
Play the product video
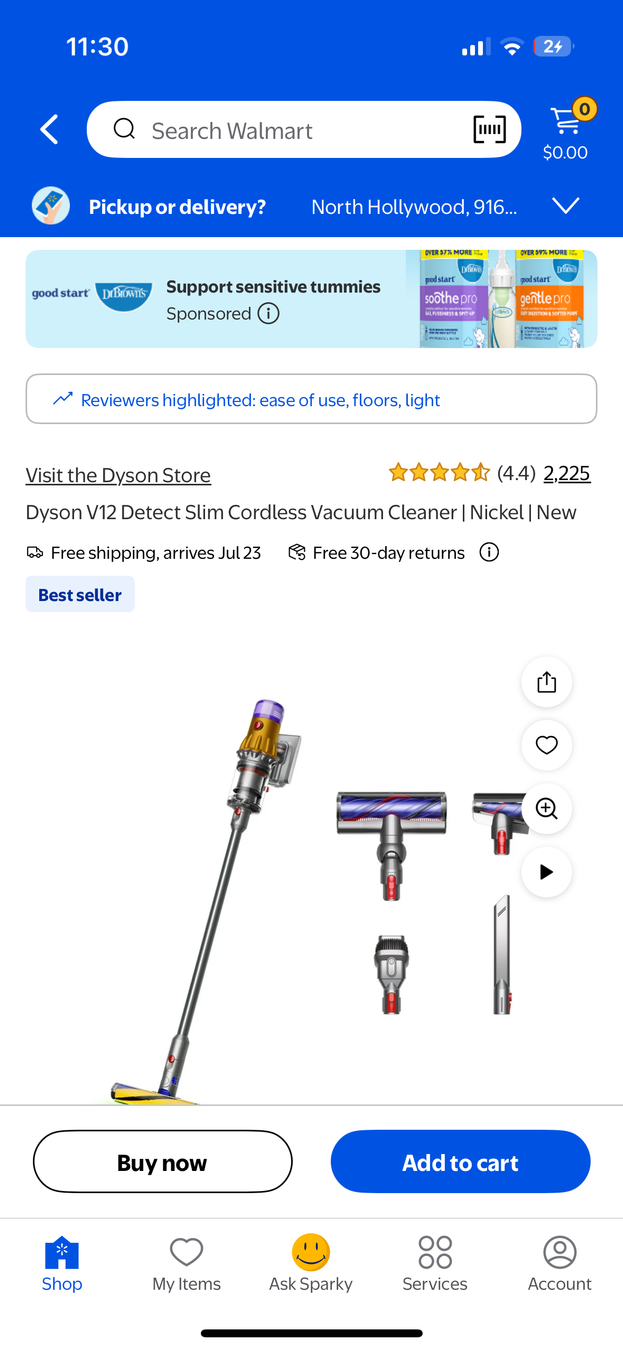tap(546, 872)
